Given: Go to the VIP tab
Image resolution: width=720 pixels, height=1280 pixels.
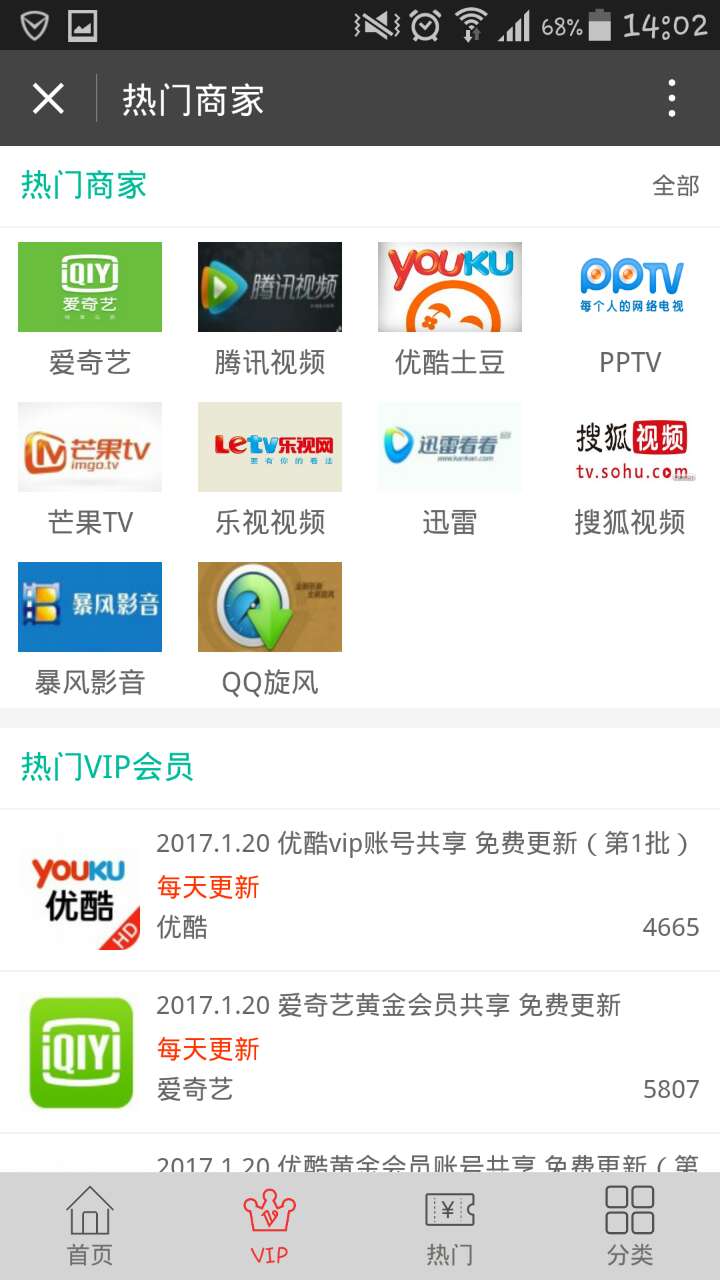Looking at the screenshot, I should coord(270,1225).
